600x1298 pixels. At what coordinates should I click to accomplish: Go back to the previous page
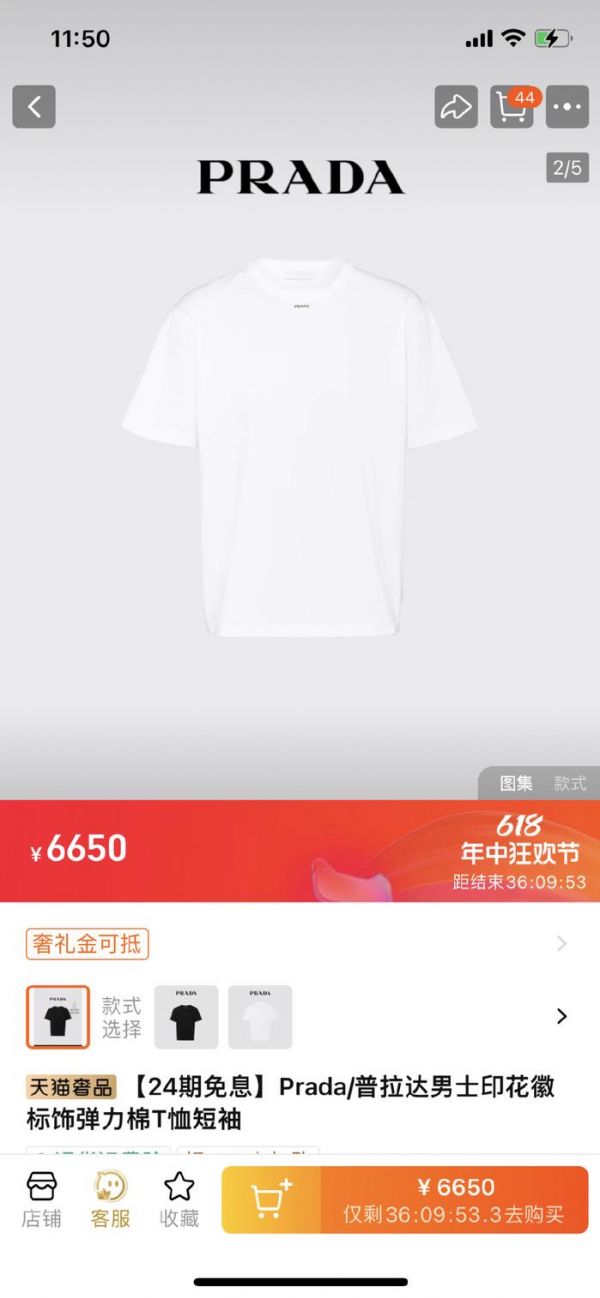tap(34, 107)
